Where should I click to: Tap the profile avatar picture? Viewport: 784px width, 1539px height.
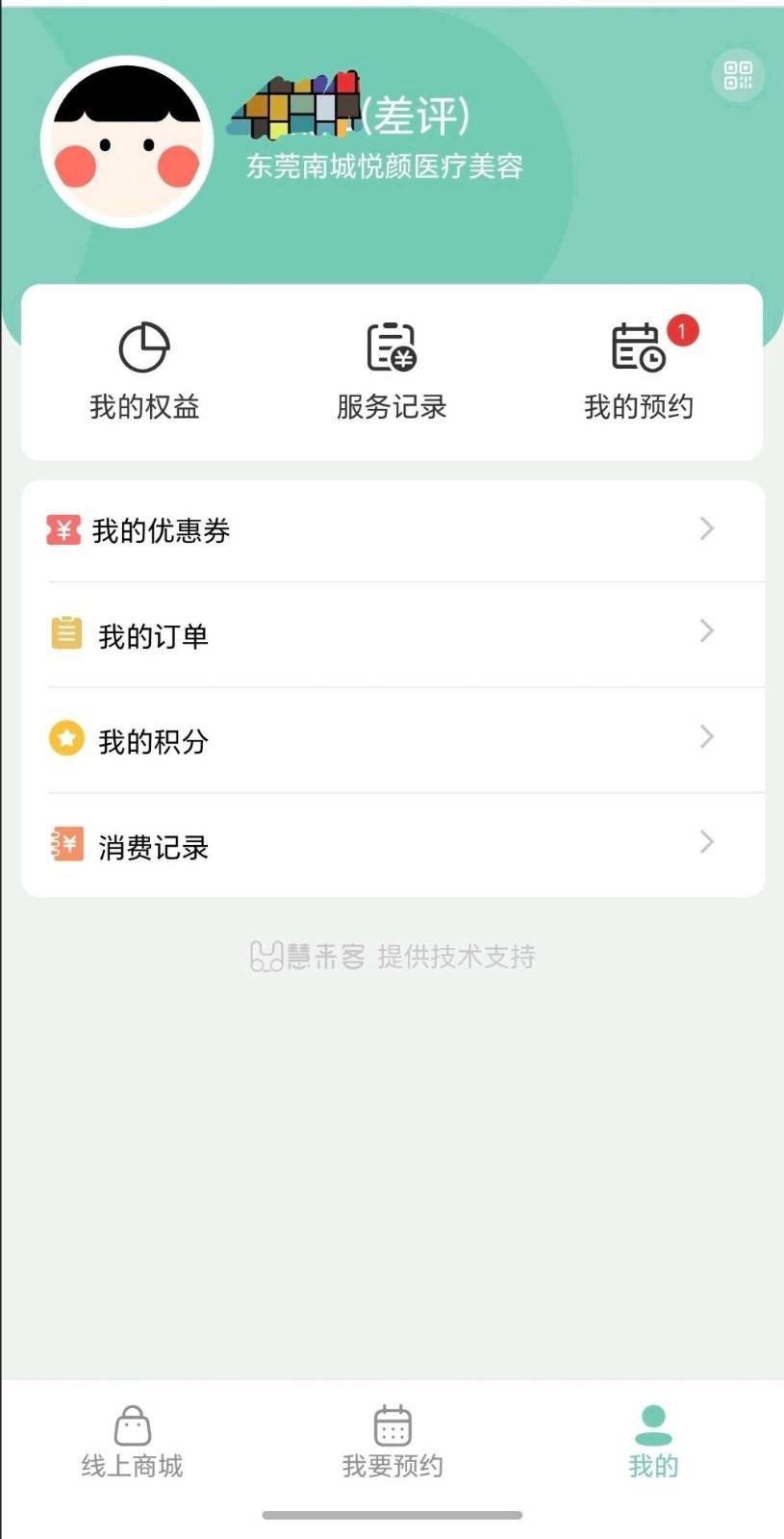(x=127, y=141)
